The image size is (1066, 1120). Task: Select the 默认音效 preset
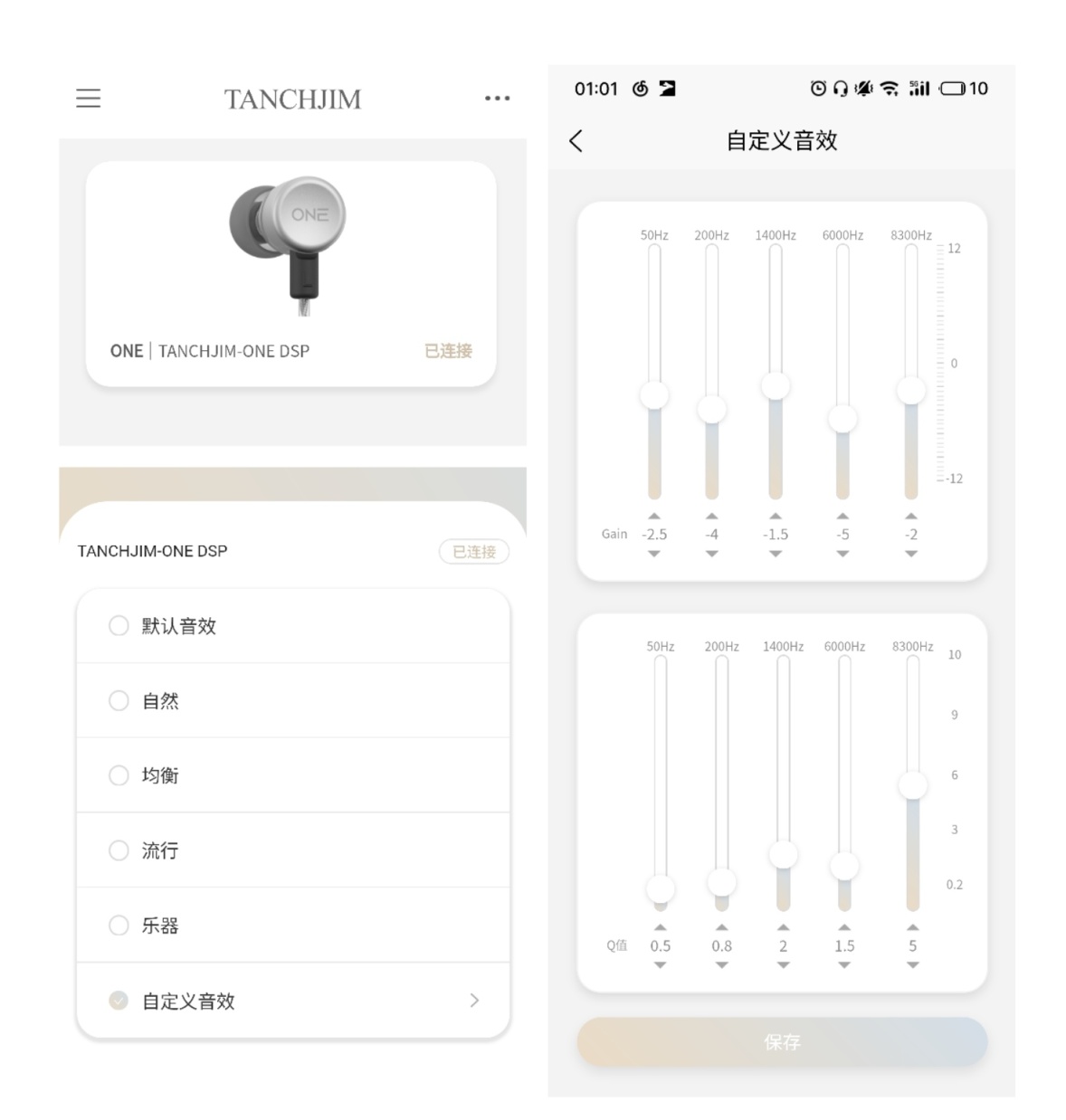(x=119, y=626)
